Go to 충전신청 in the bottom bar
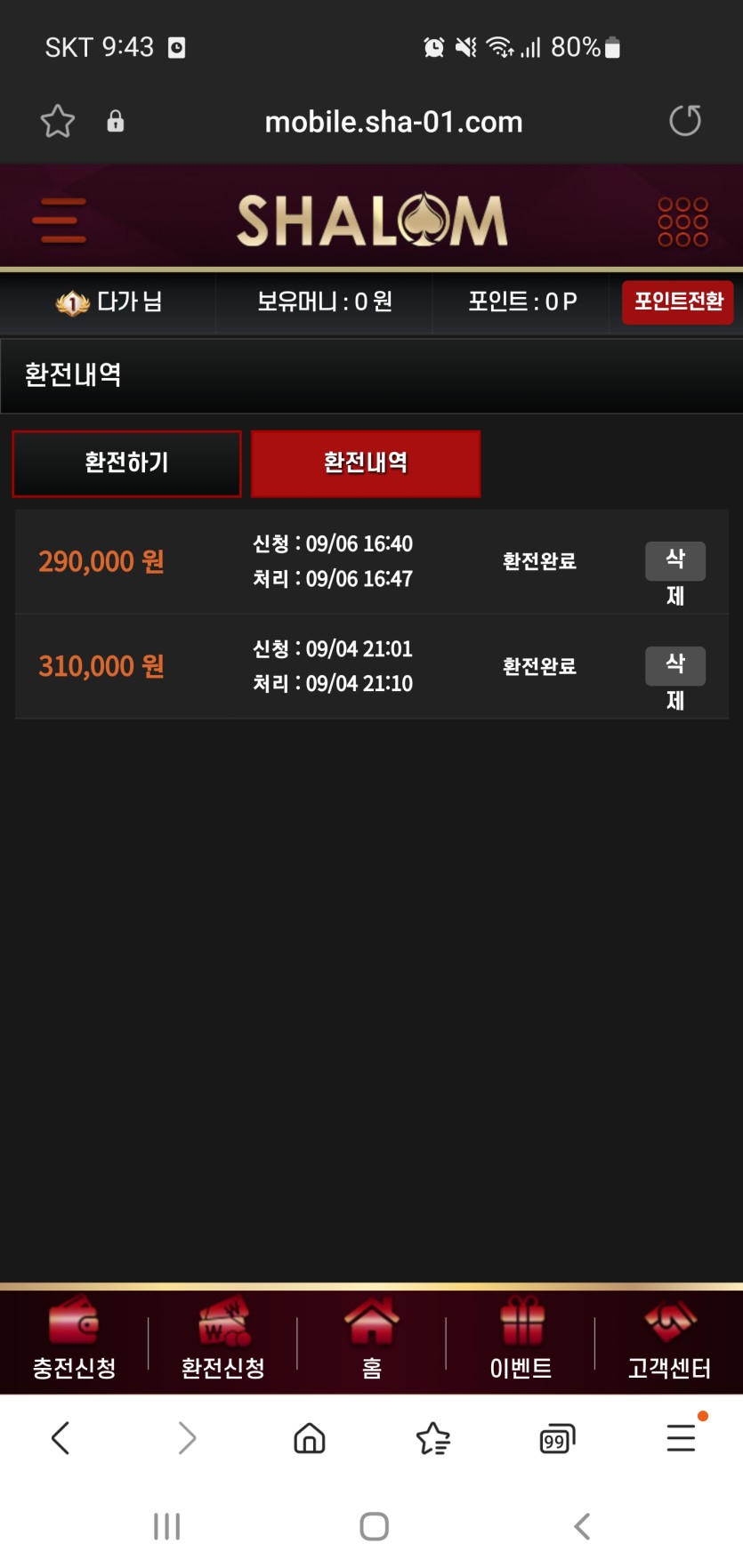The image size is (743, 1568). coord(74,1340)
